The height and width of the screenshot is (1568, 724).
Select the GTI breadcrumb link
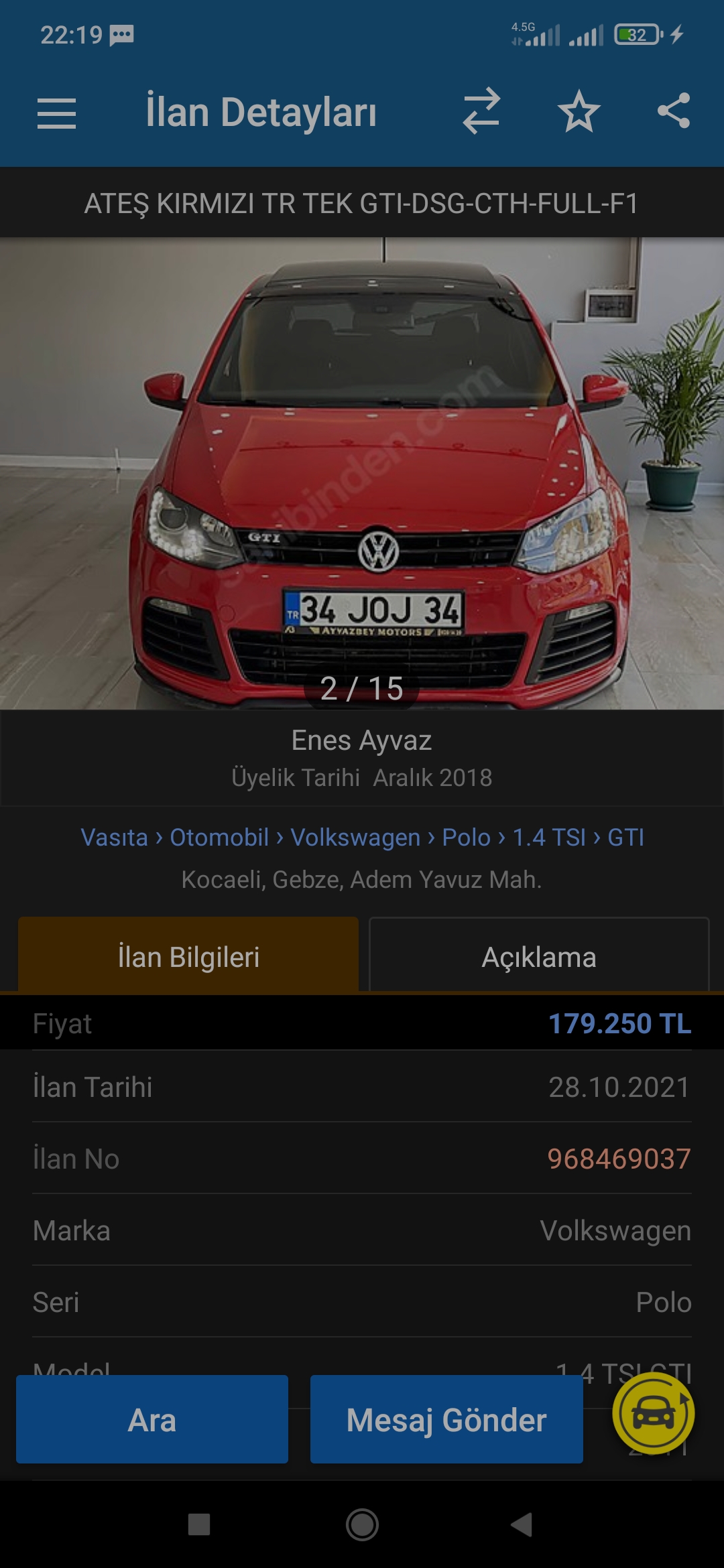(625, 837)
